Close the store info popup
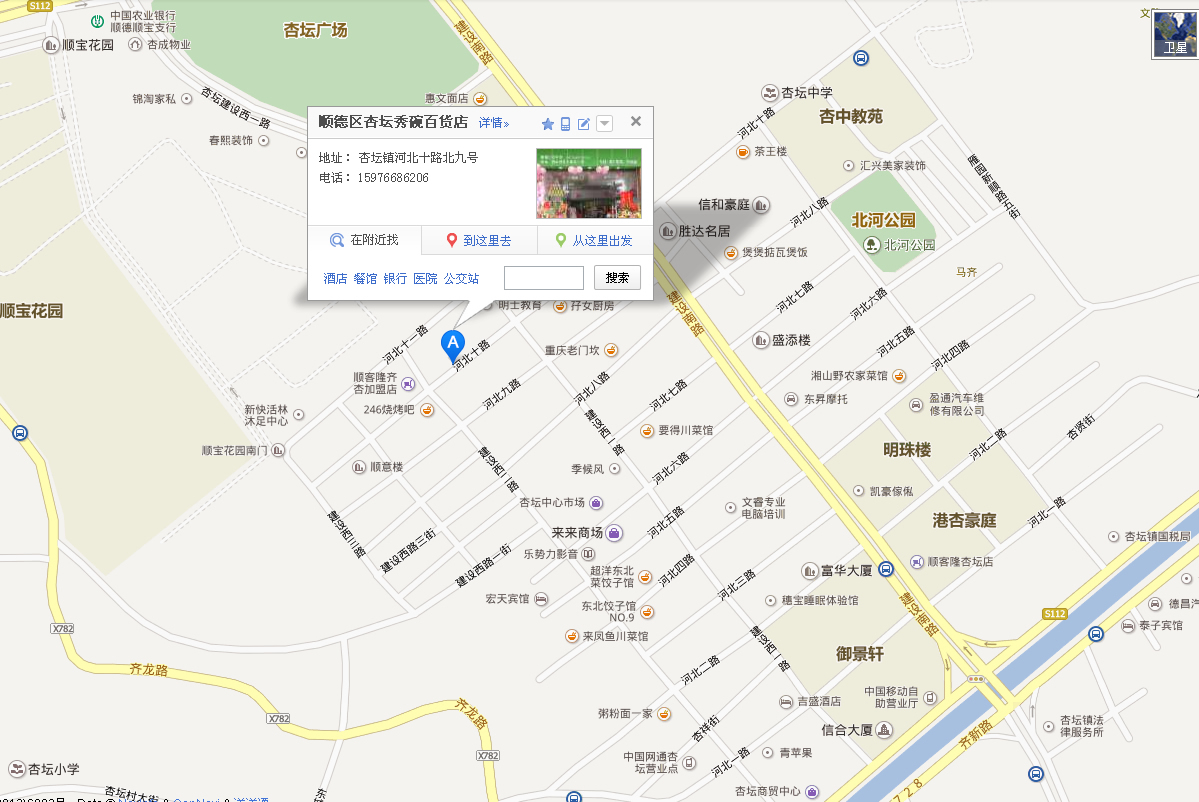The width and height of the screenshot is (1199, 802). tap(635, 122)
